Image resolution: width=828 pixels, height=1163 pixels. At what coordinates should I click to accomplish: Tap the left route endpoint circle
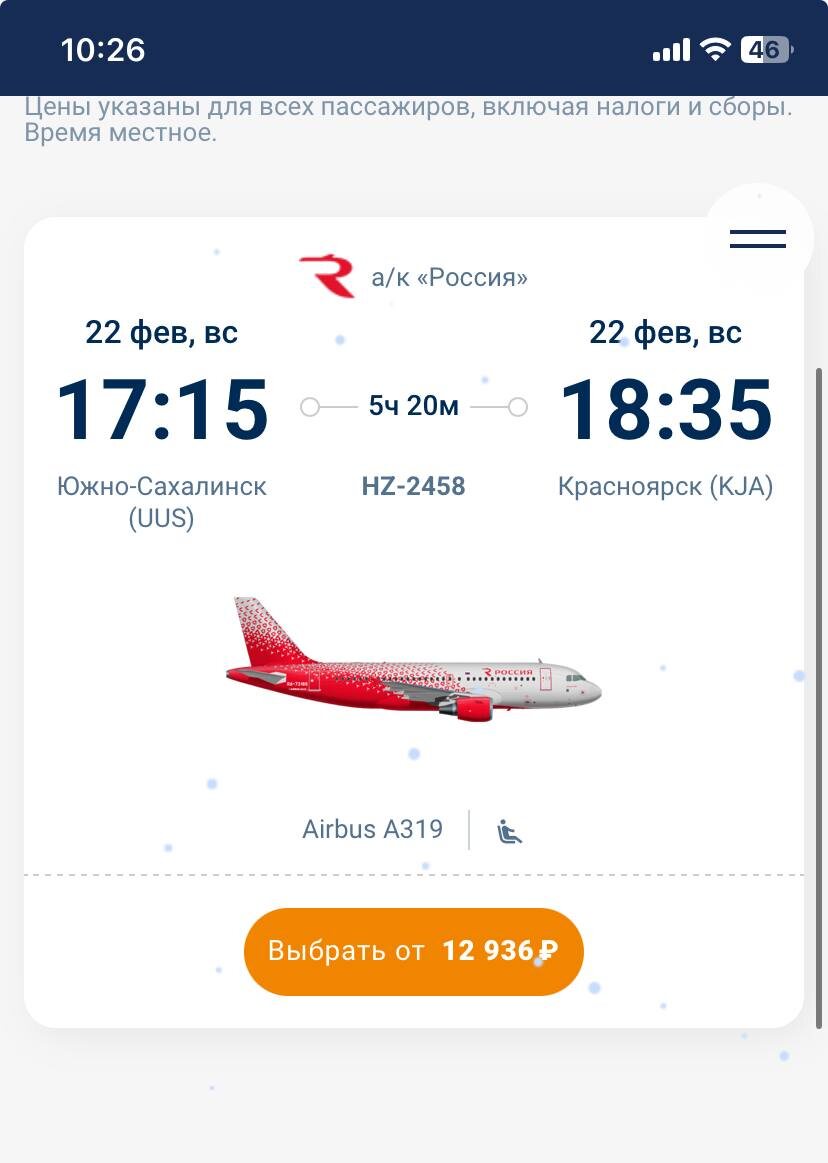(x=309, y=406)
